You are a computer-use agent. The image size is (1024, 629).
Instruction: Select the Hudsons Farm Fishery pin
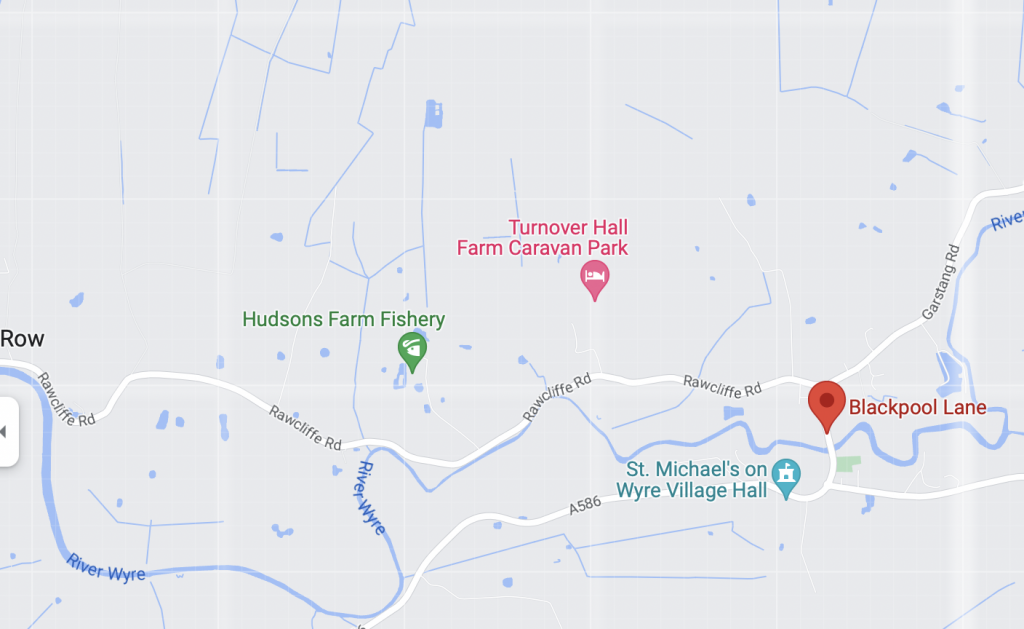[412, 349]
